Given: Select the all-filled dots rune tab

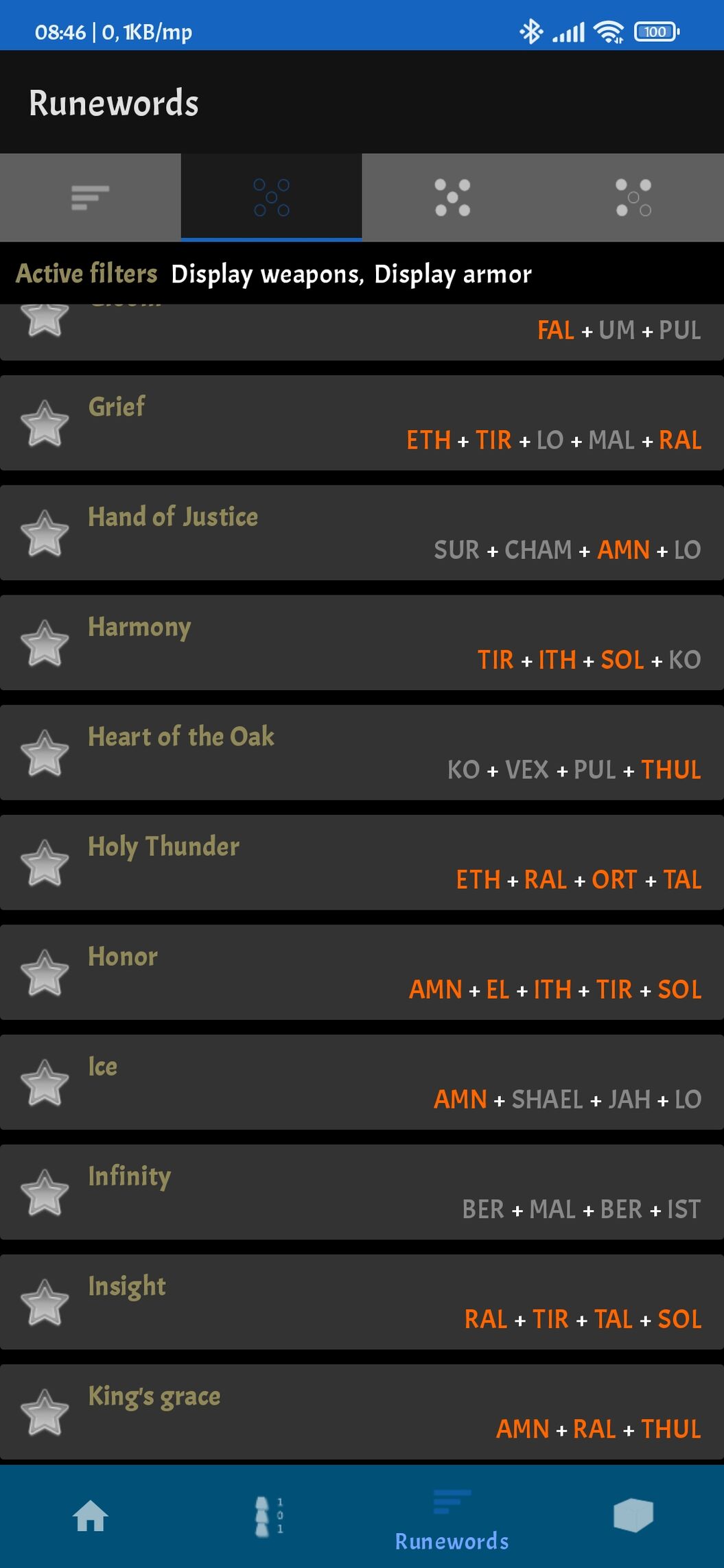Looking at the screenshot, I should click(452, 198).
